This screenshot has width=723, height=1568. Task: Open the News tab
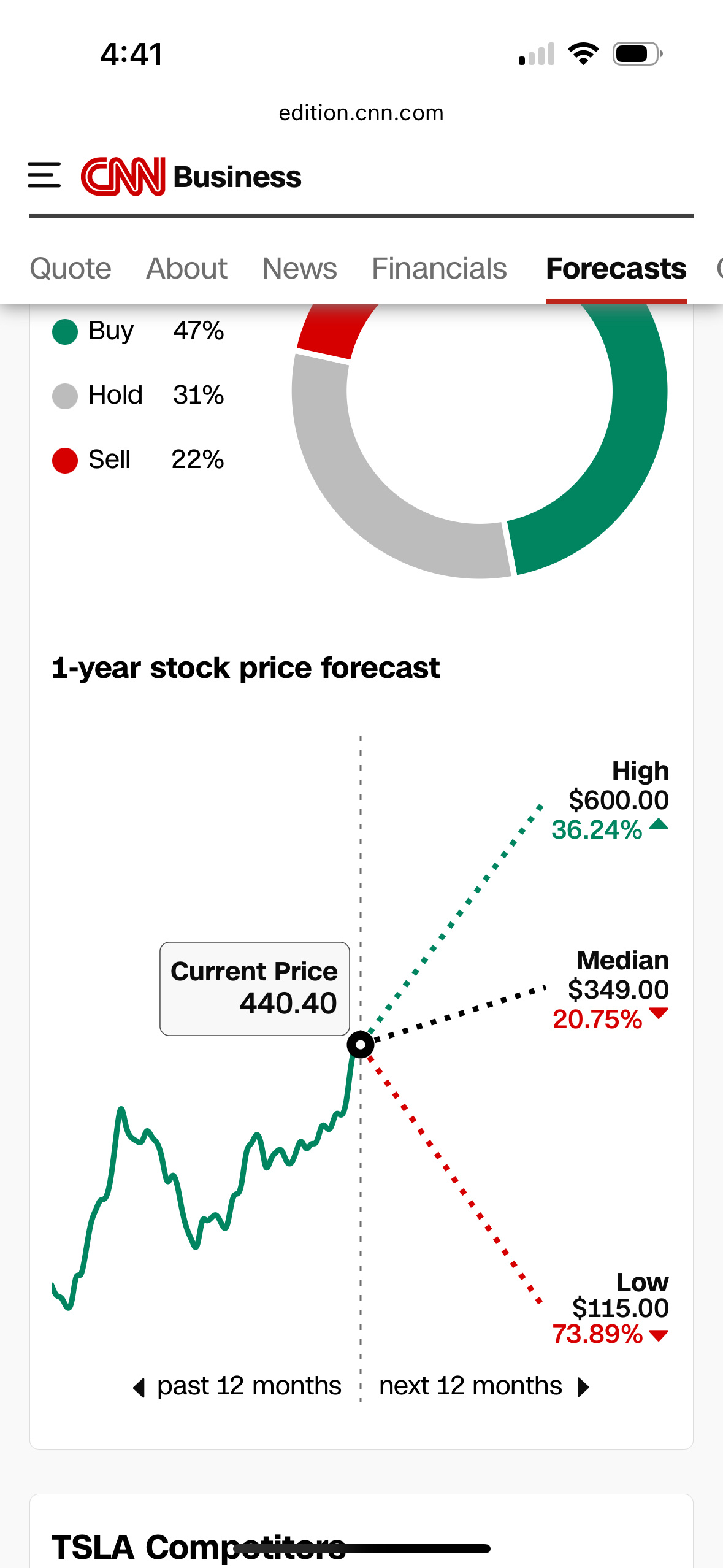click(x=299, y=269)
